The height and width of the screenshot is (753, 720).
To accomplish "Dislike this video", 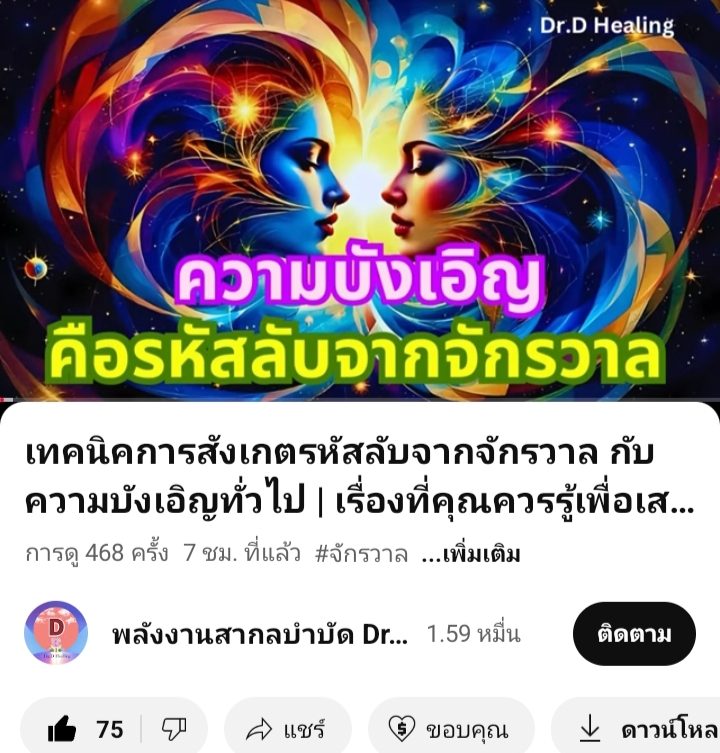I will [174, 729].
